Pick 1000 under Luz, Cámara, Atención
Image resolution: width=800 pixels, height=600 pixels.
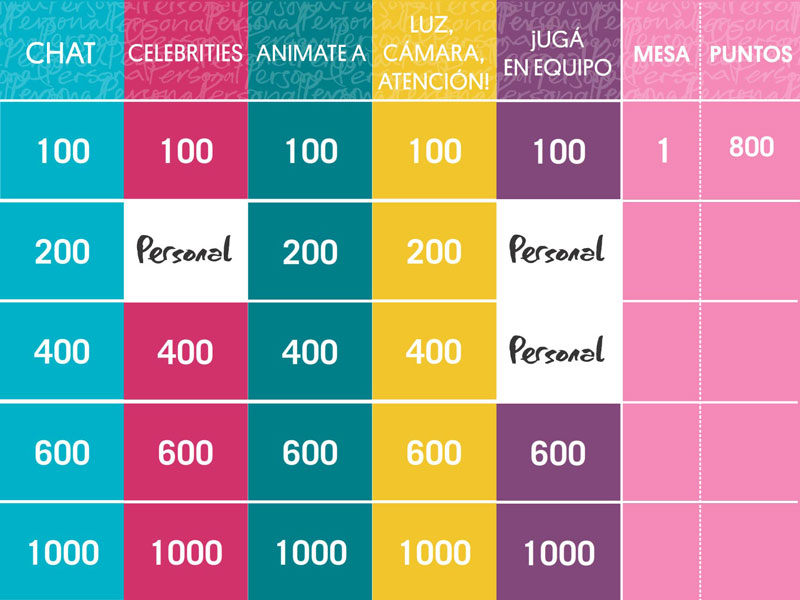click(x=434, y=552)
